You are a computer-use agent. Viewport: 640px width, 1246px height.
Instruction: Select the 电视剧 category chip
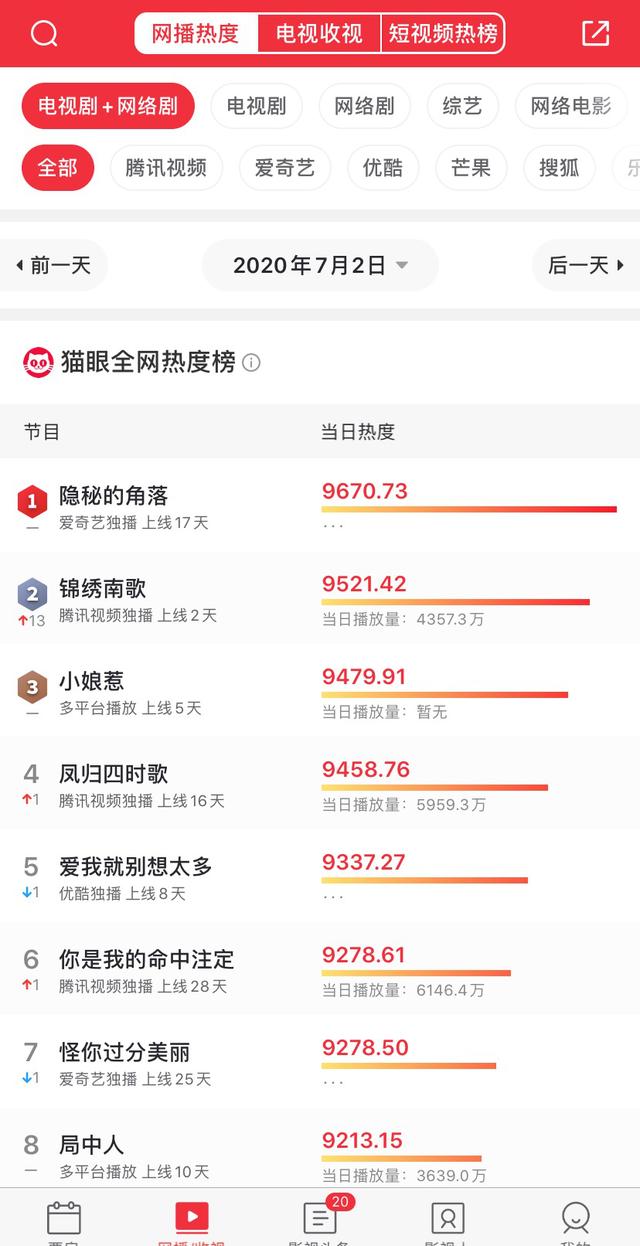click(x=256, y=106)
